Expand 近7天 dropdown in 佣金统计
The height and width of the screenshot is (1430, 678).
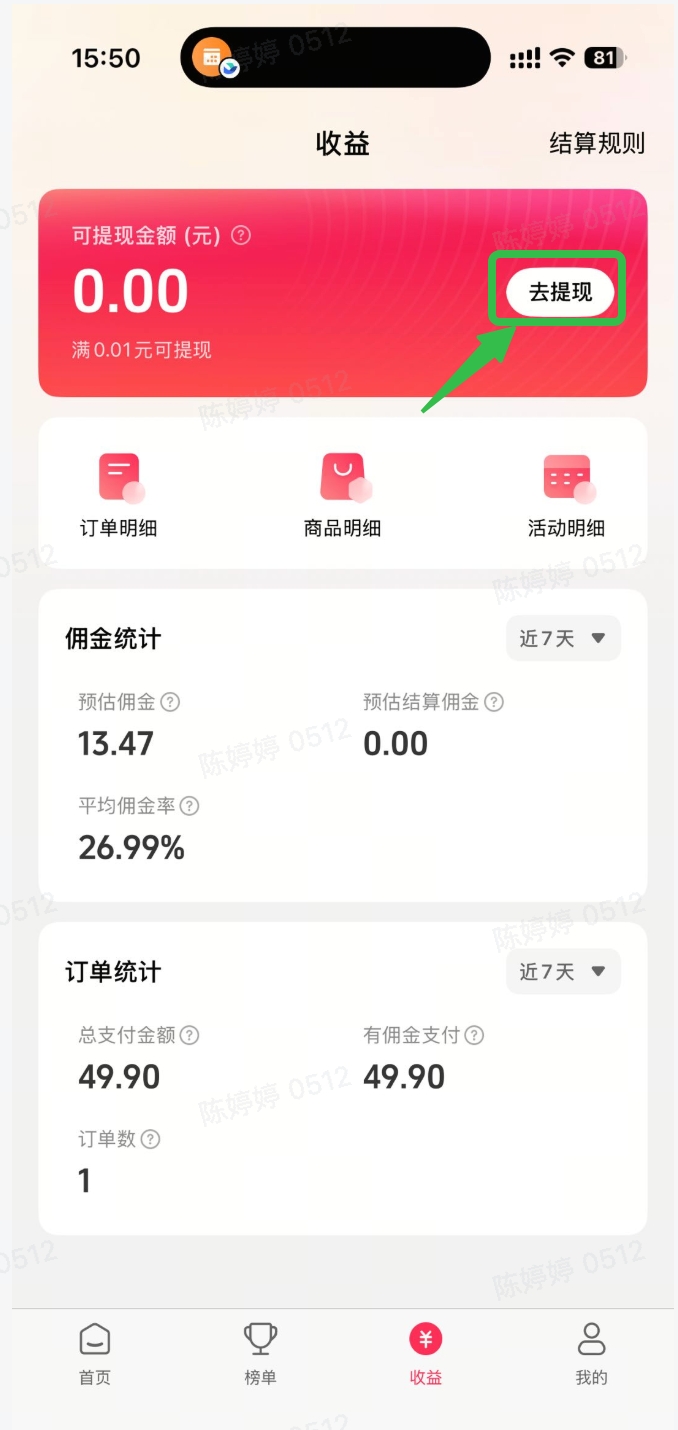coord(563,638)
